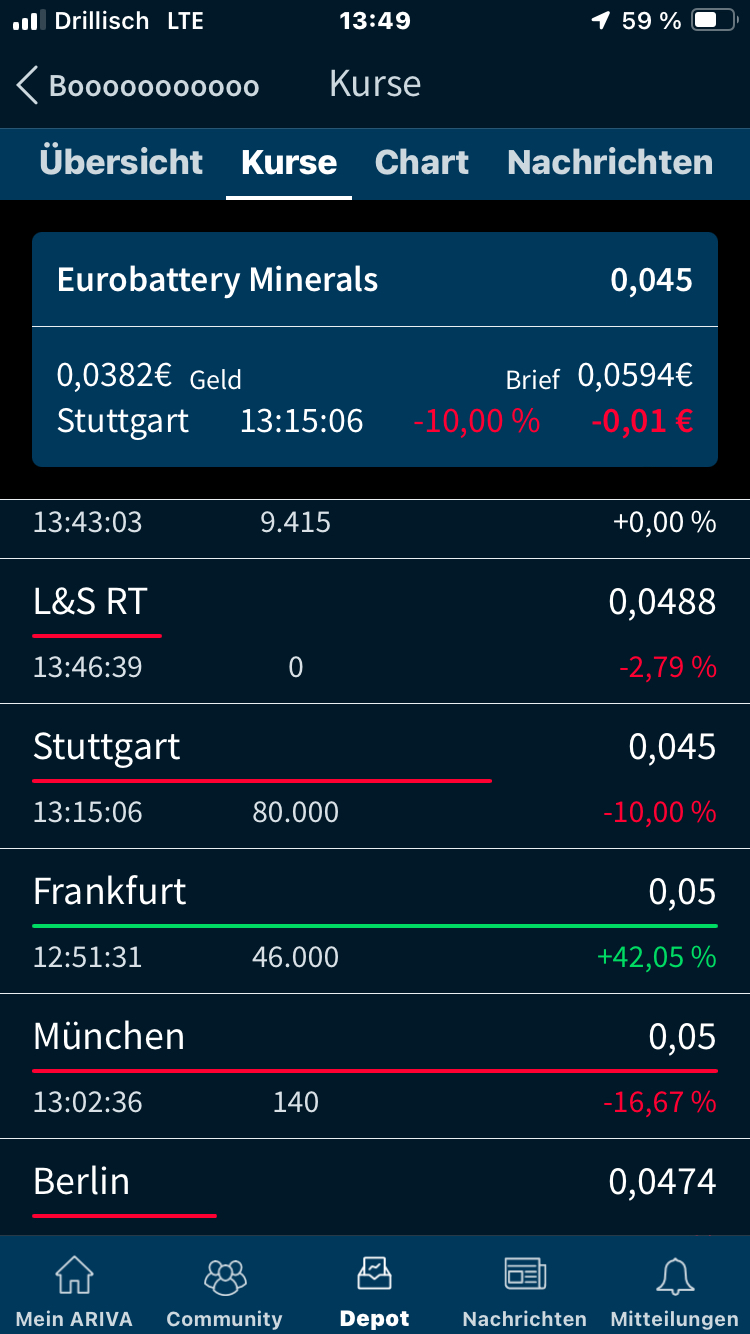Select the L&S RT exchange row
Viewport: 750px width, 1334px height.
tap(375, 630)
